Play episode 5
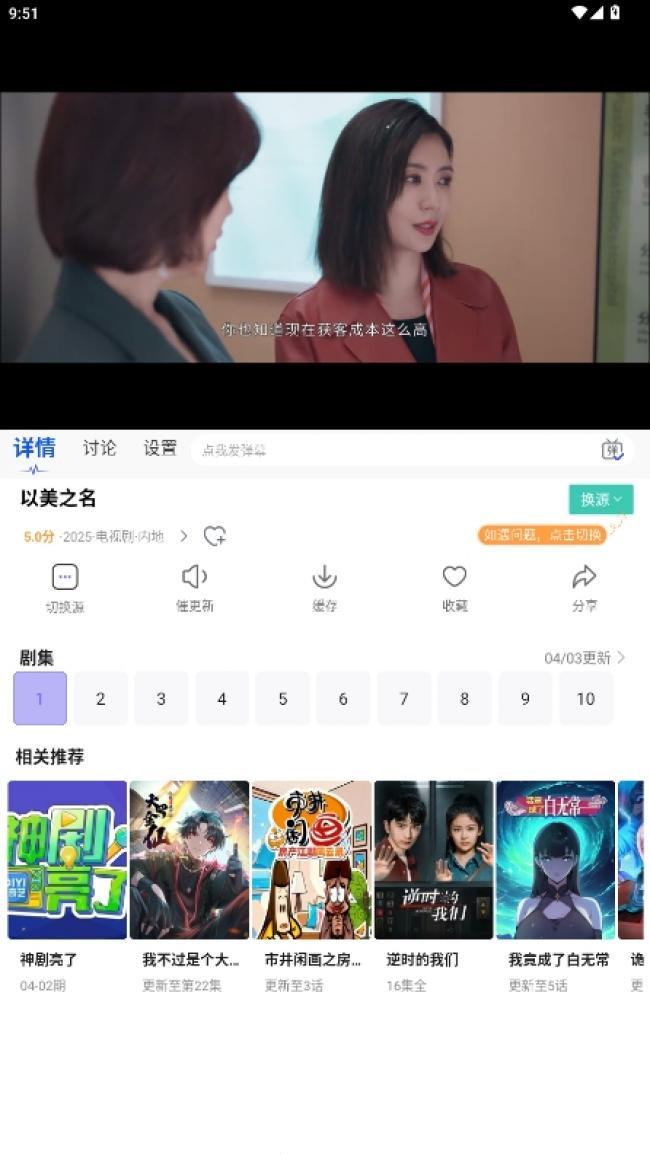Viewport: 650px width, 1155px height. pos(282,699)
